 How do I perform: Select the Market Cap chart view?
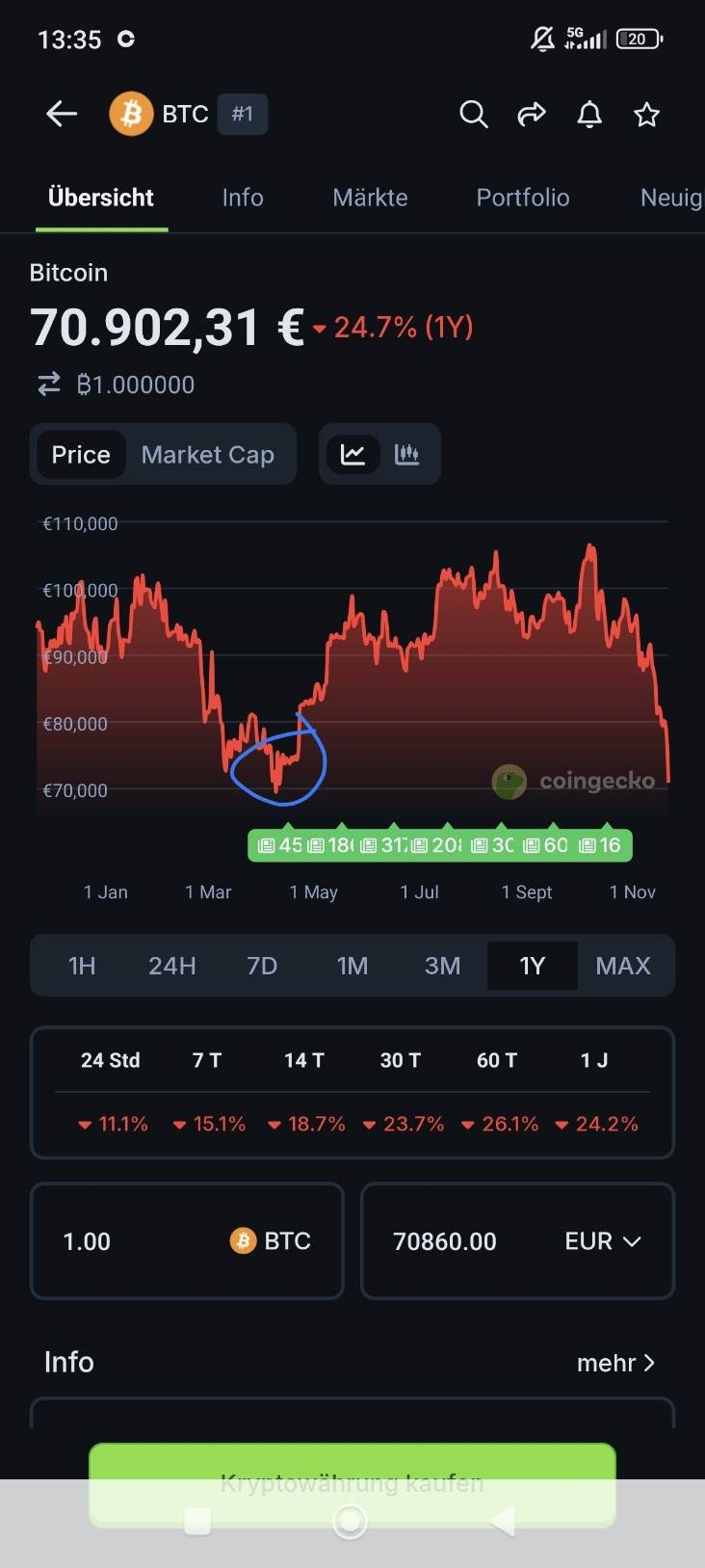pos(208,455)
